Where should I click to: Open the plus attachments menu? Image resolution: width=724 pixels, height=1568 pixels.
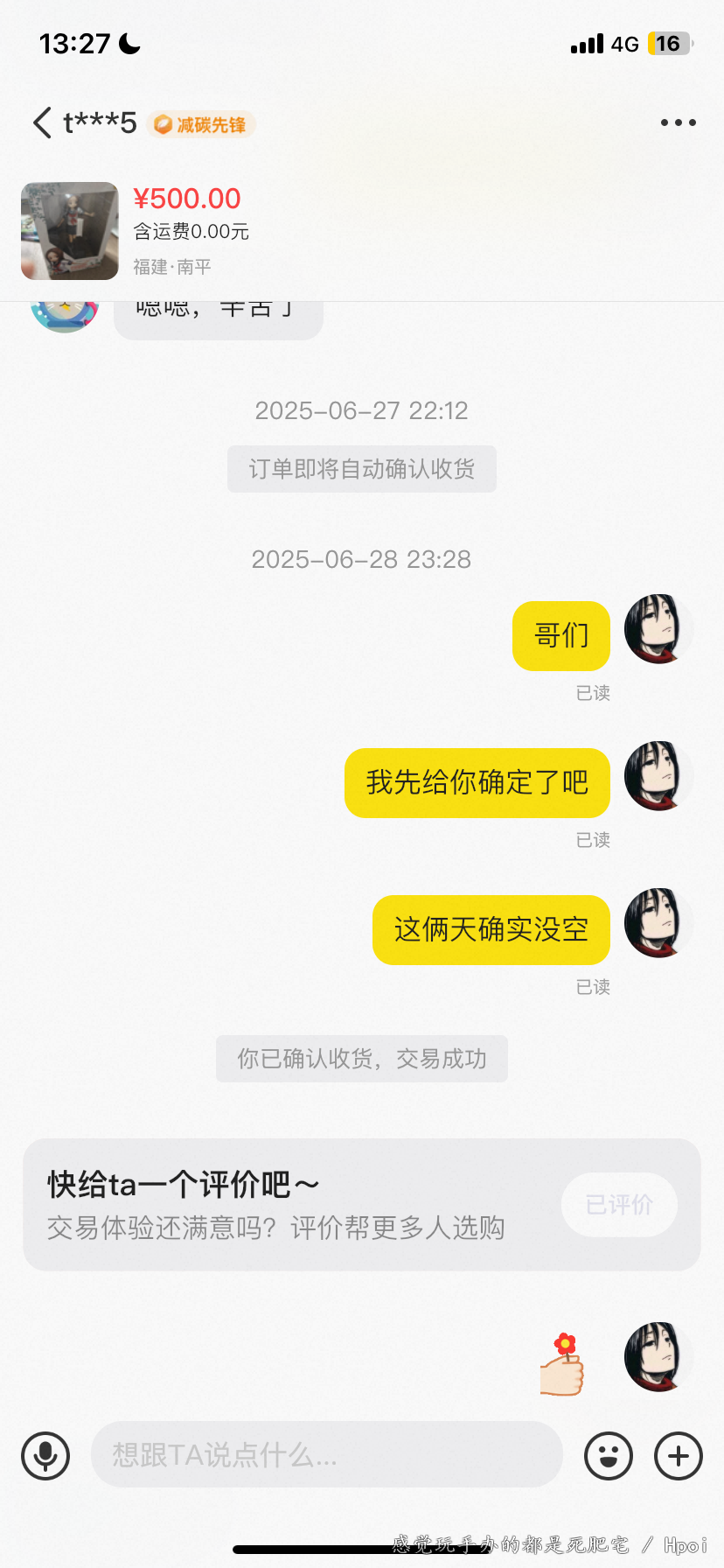[x=679, y=1456]
